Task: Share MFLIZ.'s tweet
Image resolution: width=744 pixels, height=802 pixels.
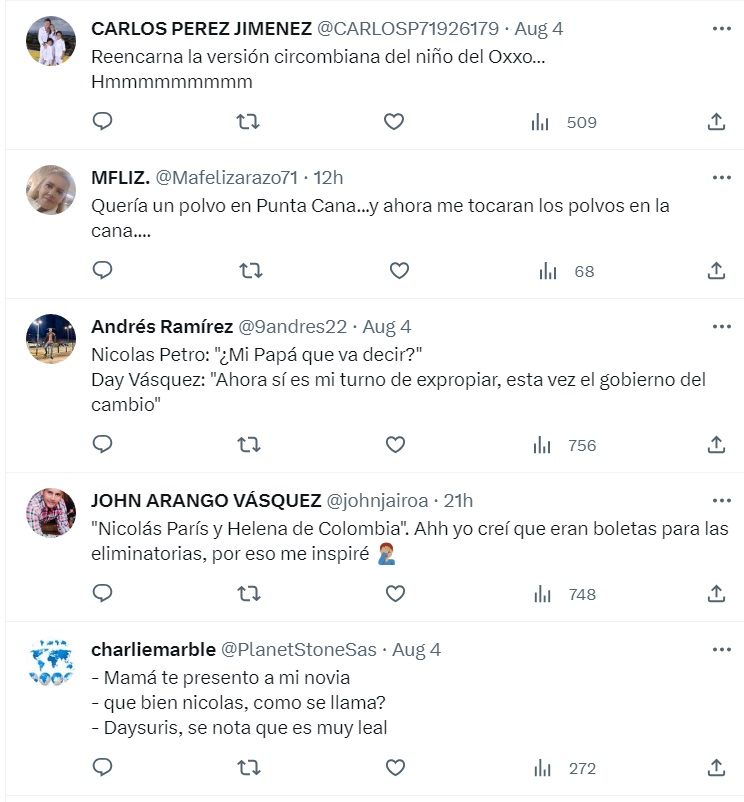Action: point(716,271)
